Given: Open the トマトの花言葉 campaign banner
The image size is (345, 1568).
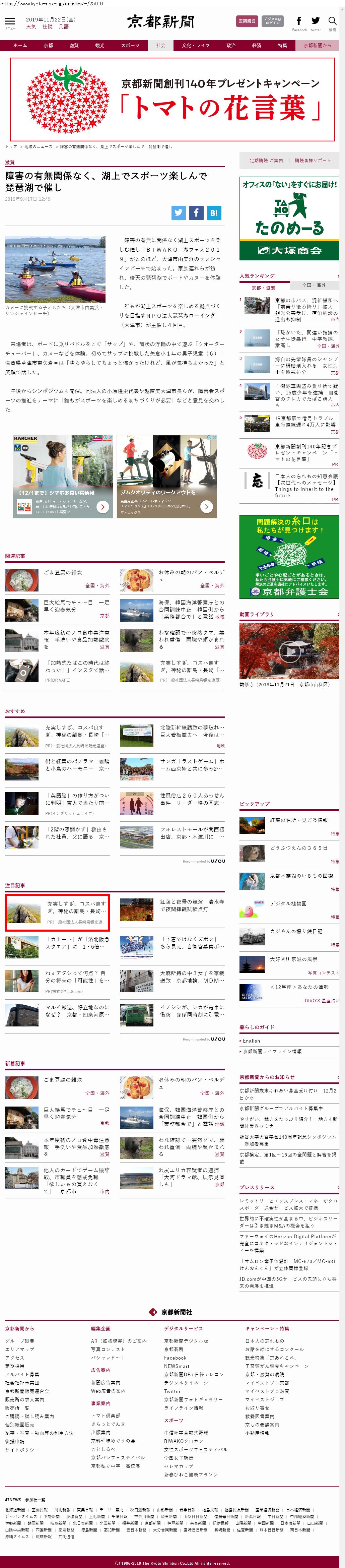Looking at the screenshot, I should [172, 100].
